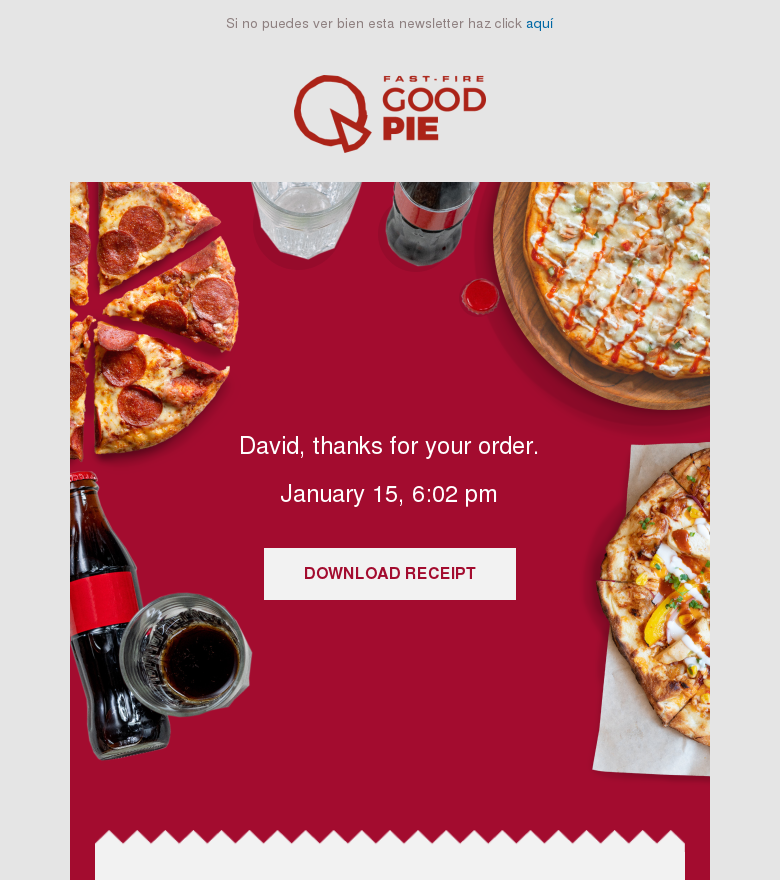Open the aquí newsletter link
This screenshot has height=880, width=780.
pyautogui.click(x=539, y=22)
